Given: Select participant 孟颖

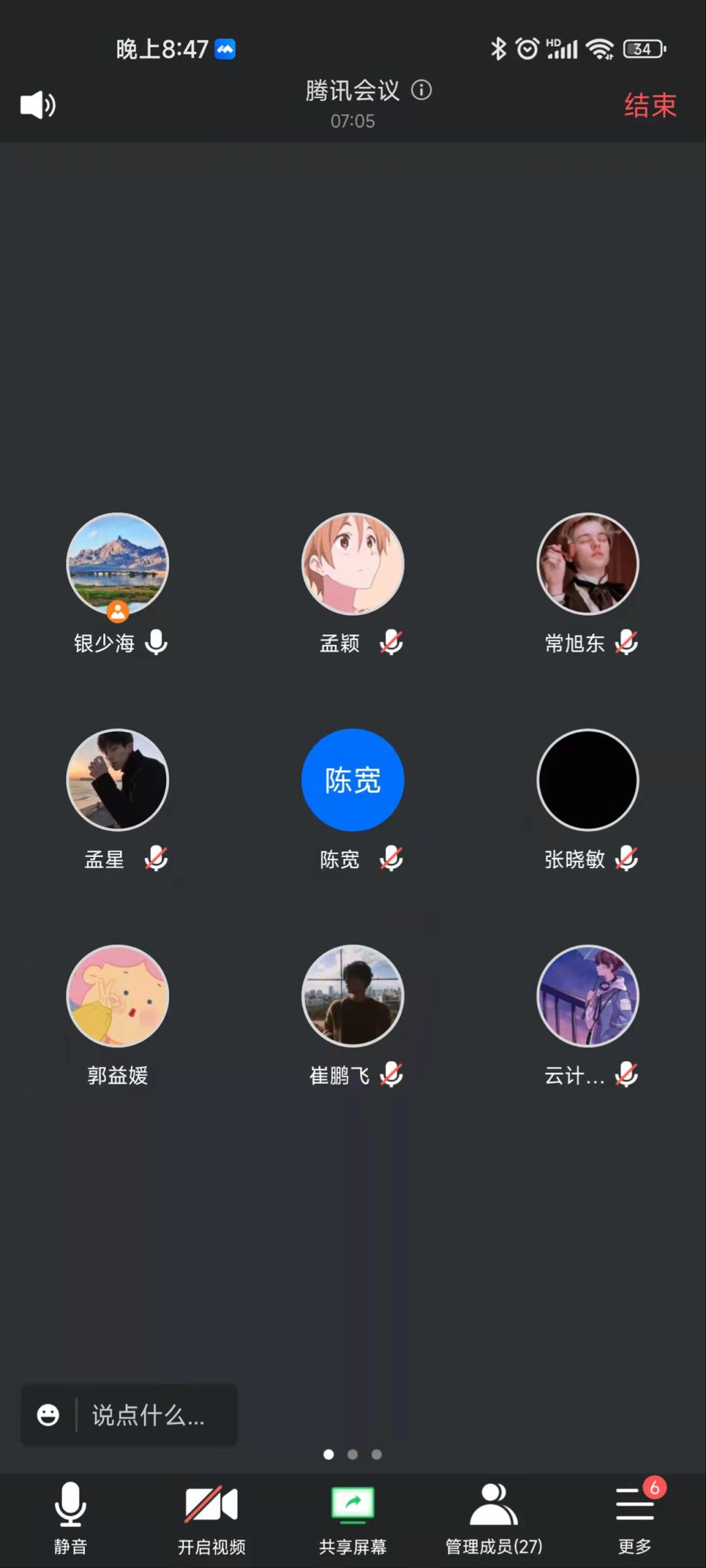Looking at the screenshot, I should 352,565.
